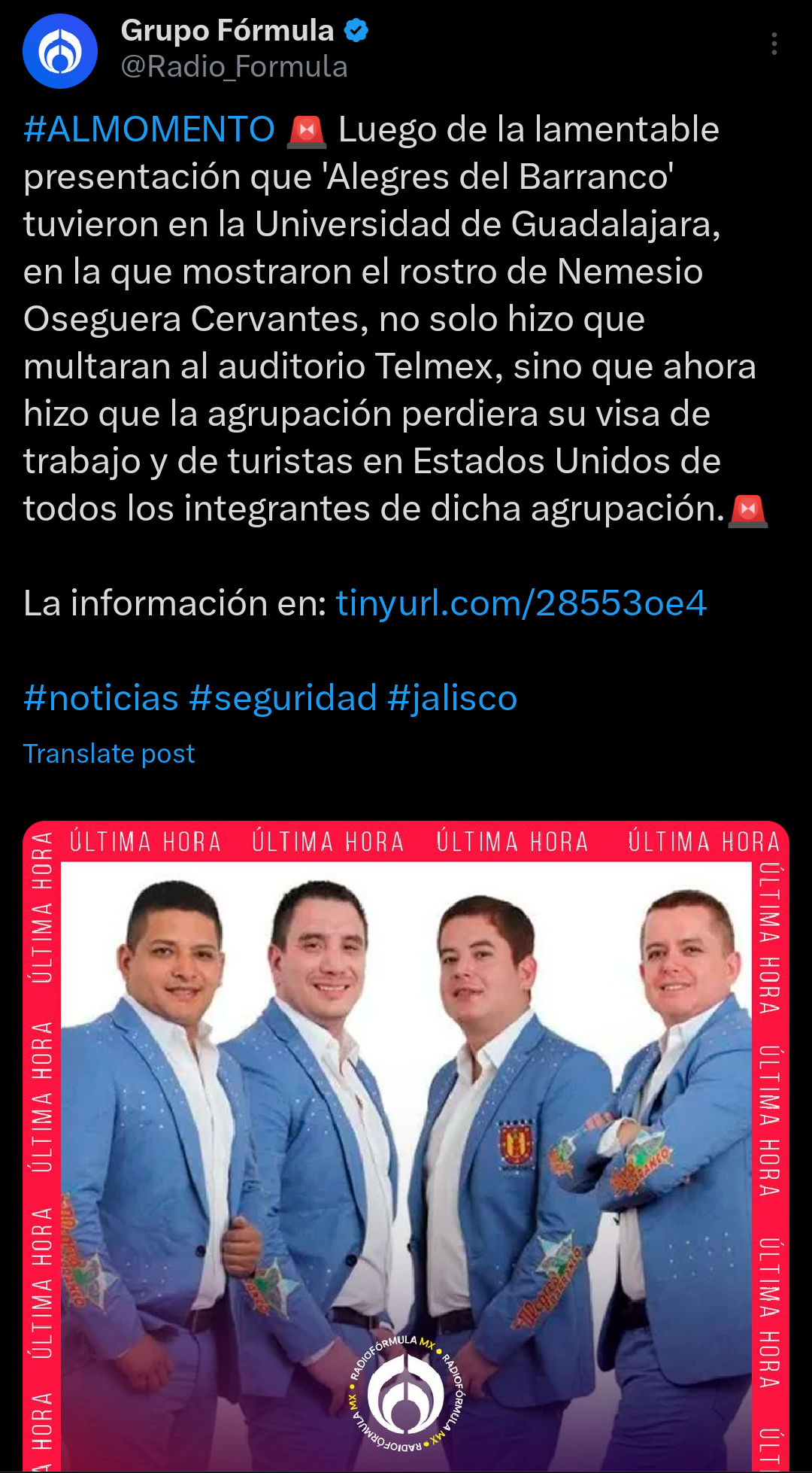Open the #noticias hashtag
The width and height of the screenshot is (812, 1473).
(101, 697)
